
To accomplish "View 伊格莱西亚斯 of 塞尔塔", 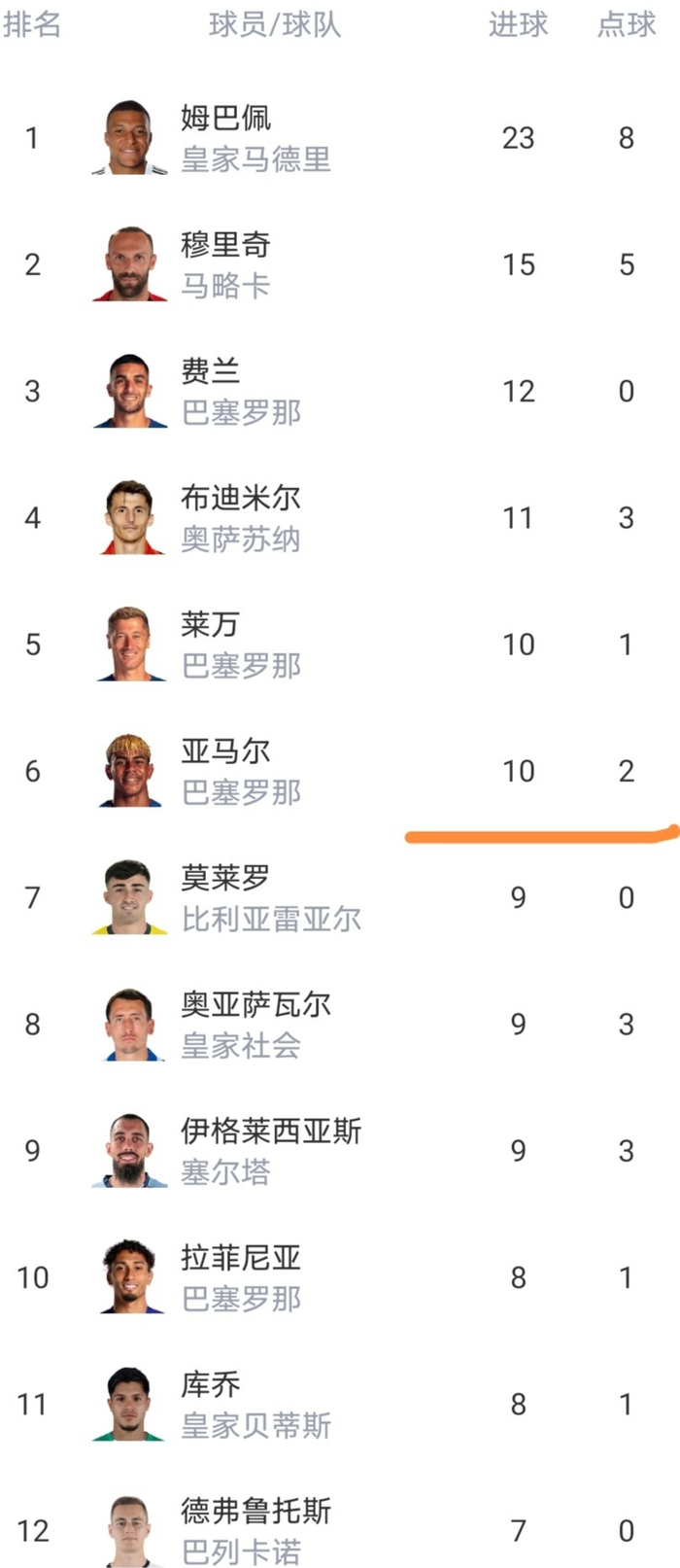I will [x=270, y=1132].
